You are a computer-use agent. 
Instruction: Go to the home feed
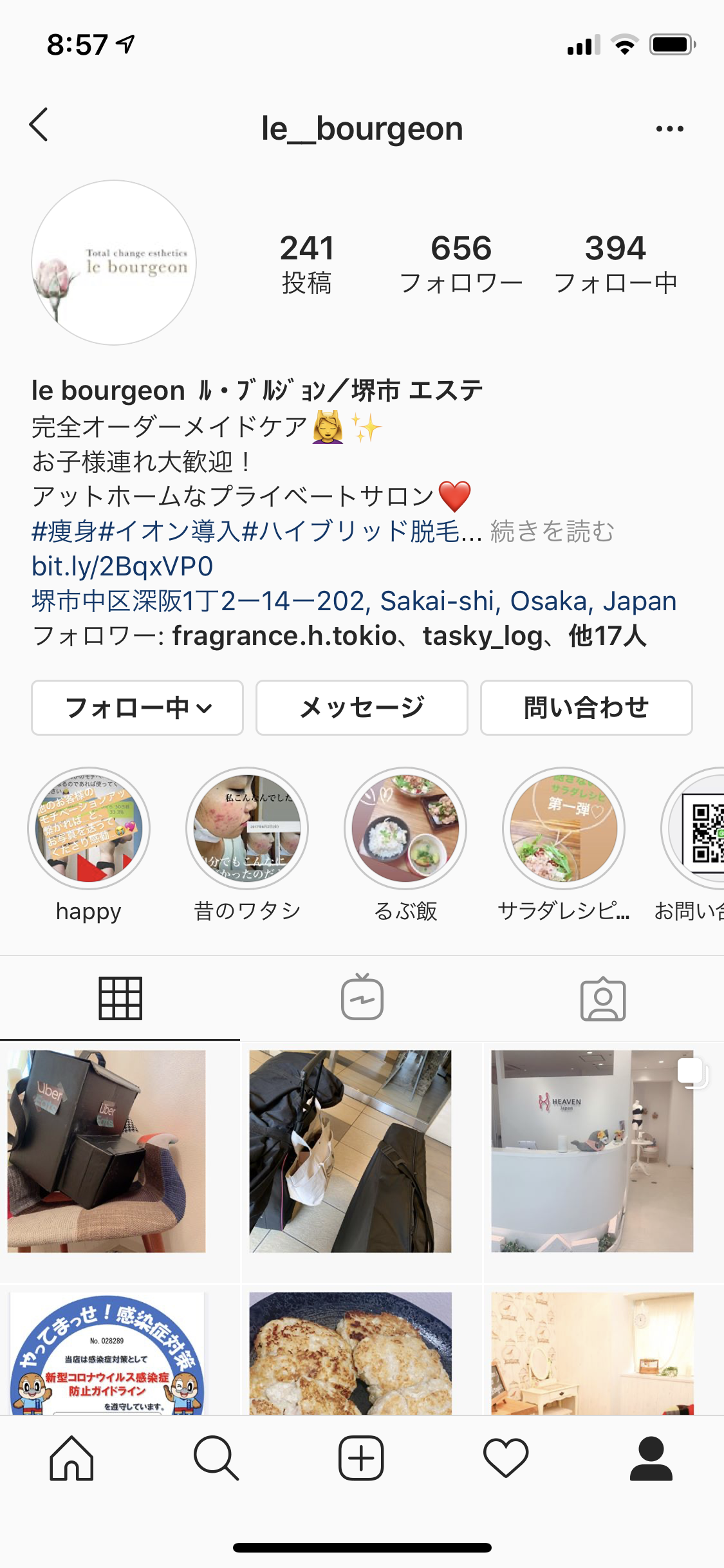[72, 1458]
